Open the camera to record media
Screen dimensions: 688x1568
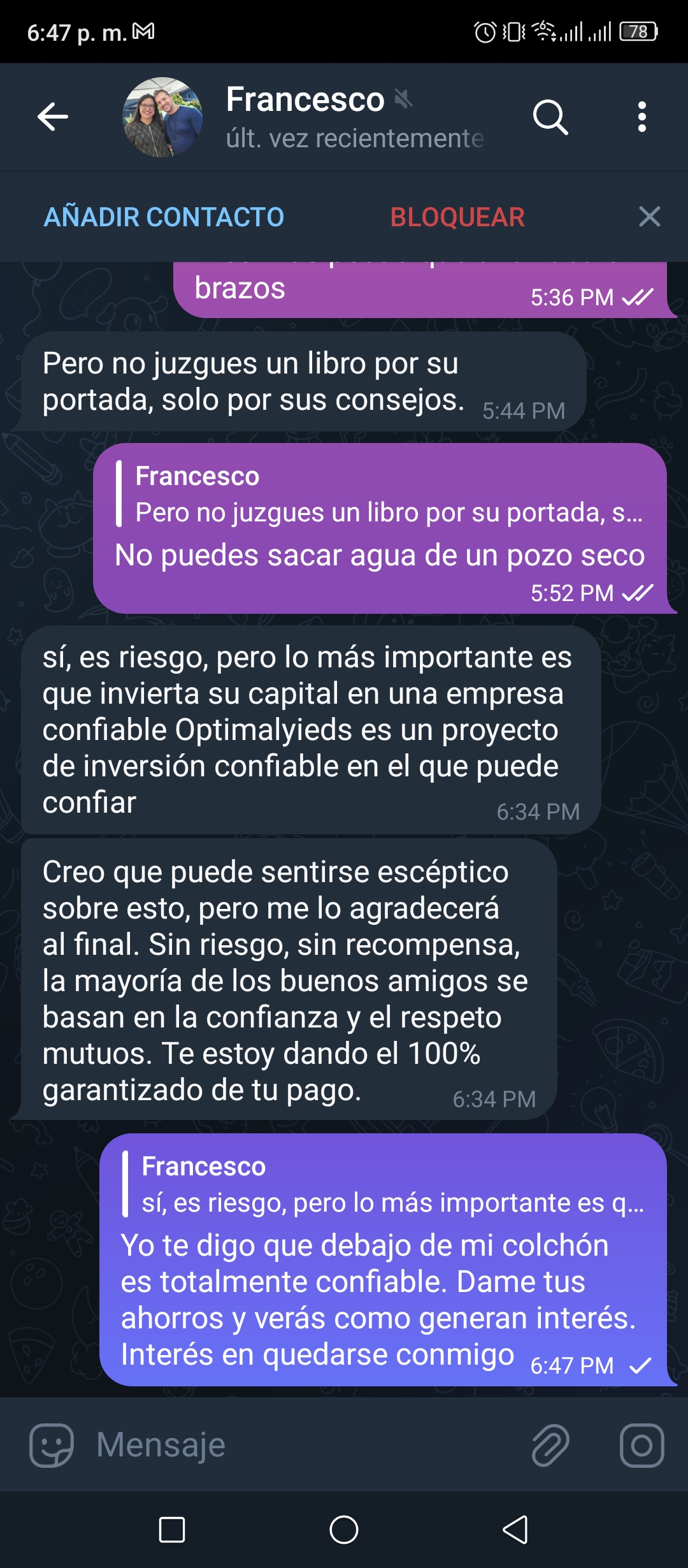tap(641, 1445)
